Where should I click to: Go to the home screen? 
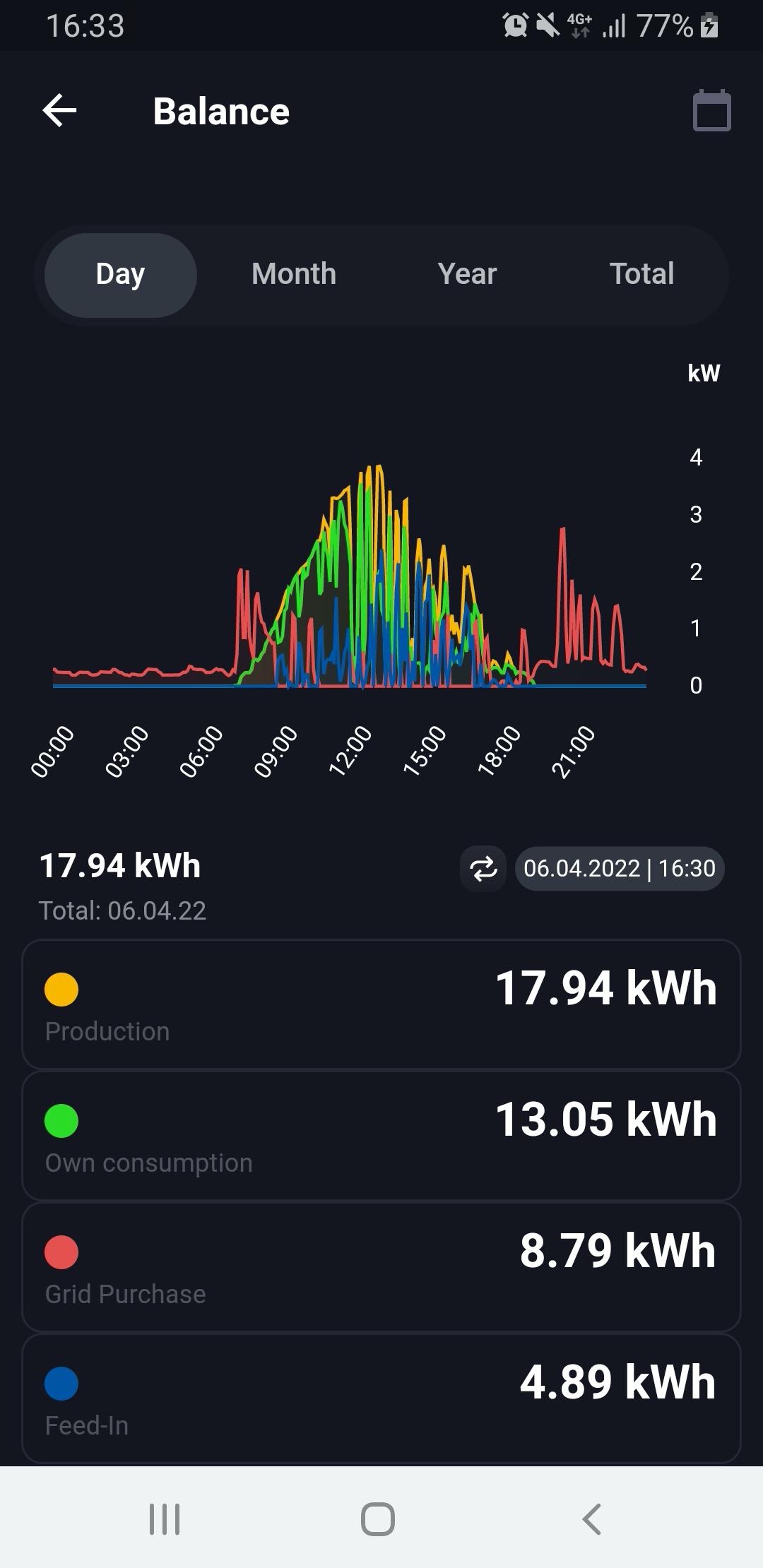coord(378,1519)
